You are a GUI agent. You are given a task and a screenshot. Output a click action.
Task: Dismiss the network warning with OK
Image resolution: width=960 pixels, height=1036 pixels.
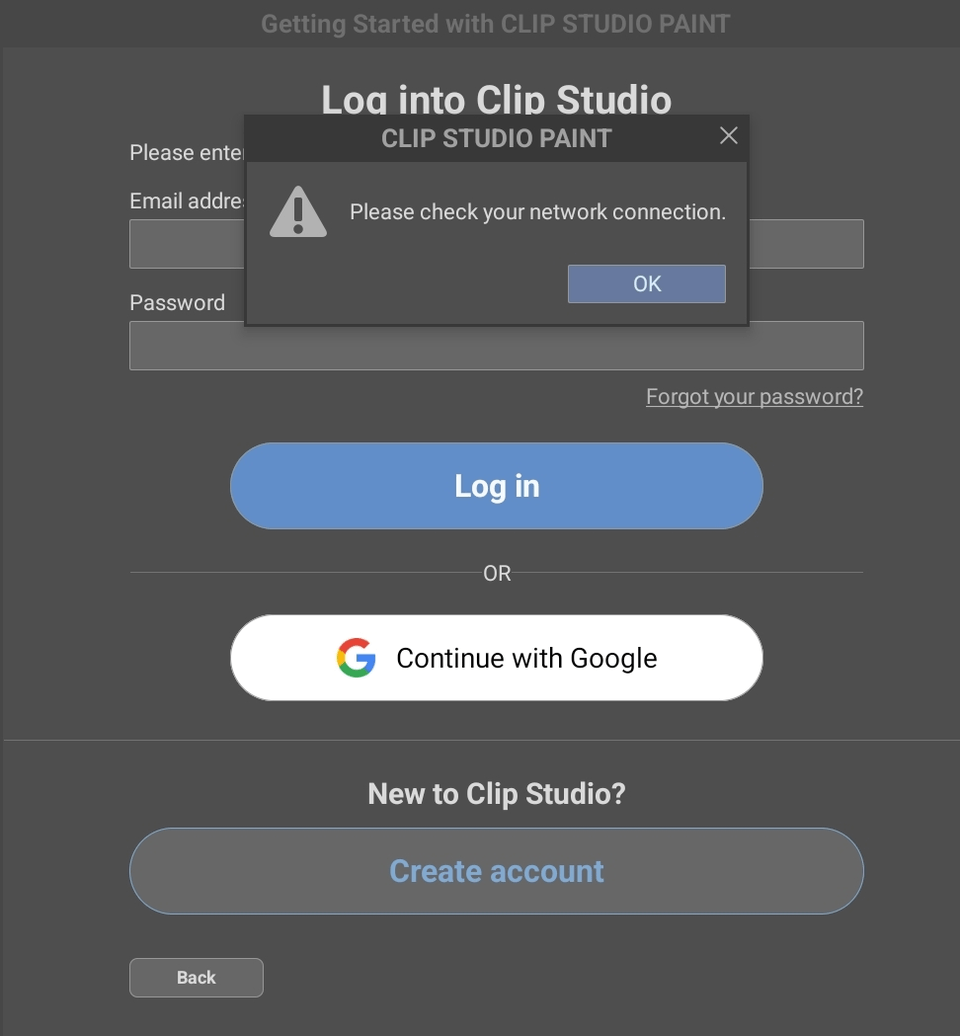(646, 284)
